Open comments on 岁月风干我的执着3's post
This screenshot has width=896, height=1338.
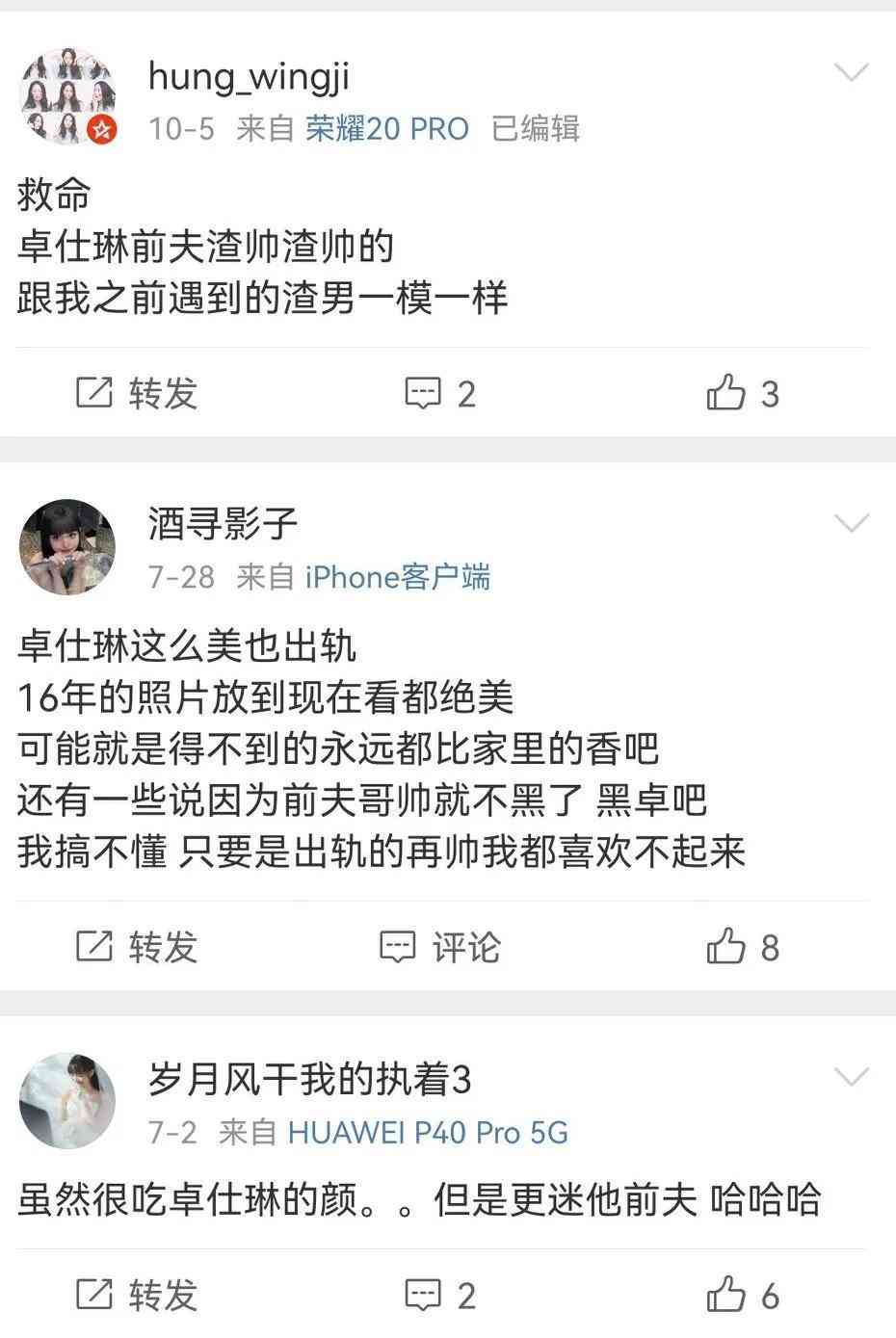pyautogui.click(x=440, y=1296)
